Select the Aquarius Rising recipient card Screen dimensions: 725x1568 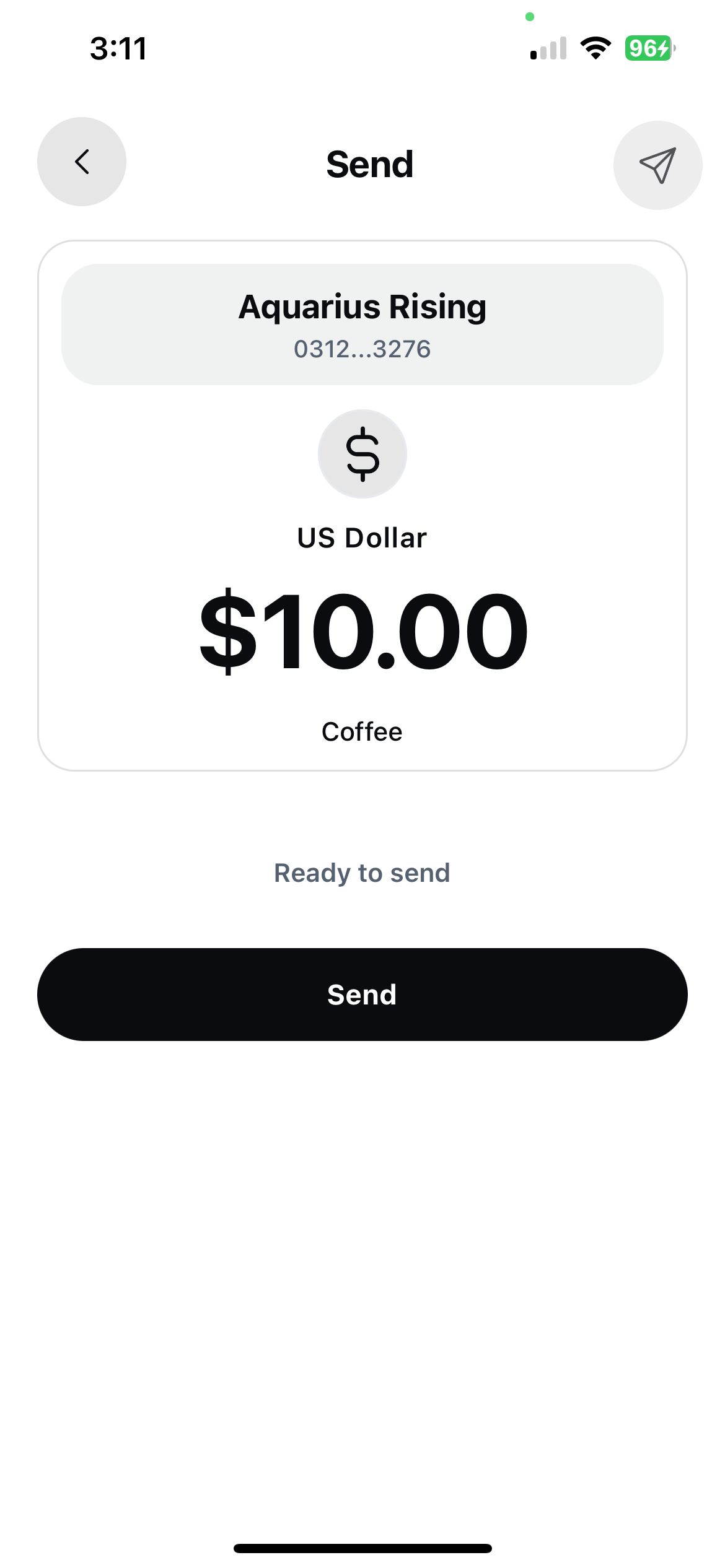[362, 324]
